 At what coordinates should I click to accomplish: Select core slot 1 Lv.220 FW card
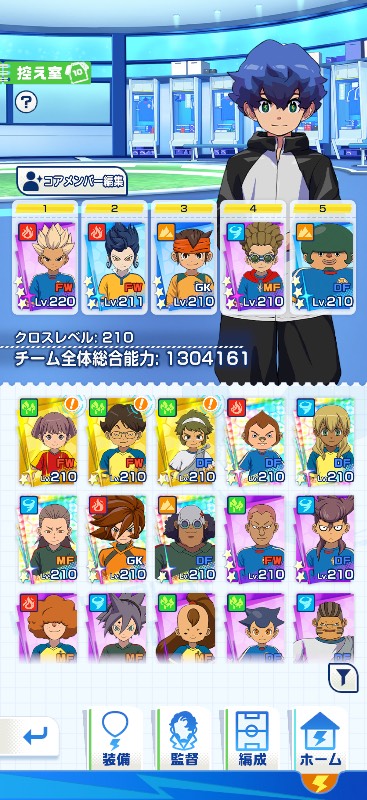point(46,258)
